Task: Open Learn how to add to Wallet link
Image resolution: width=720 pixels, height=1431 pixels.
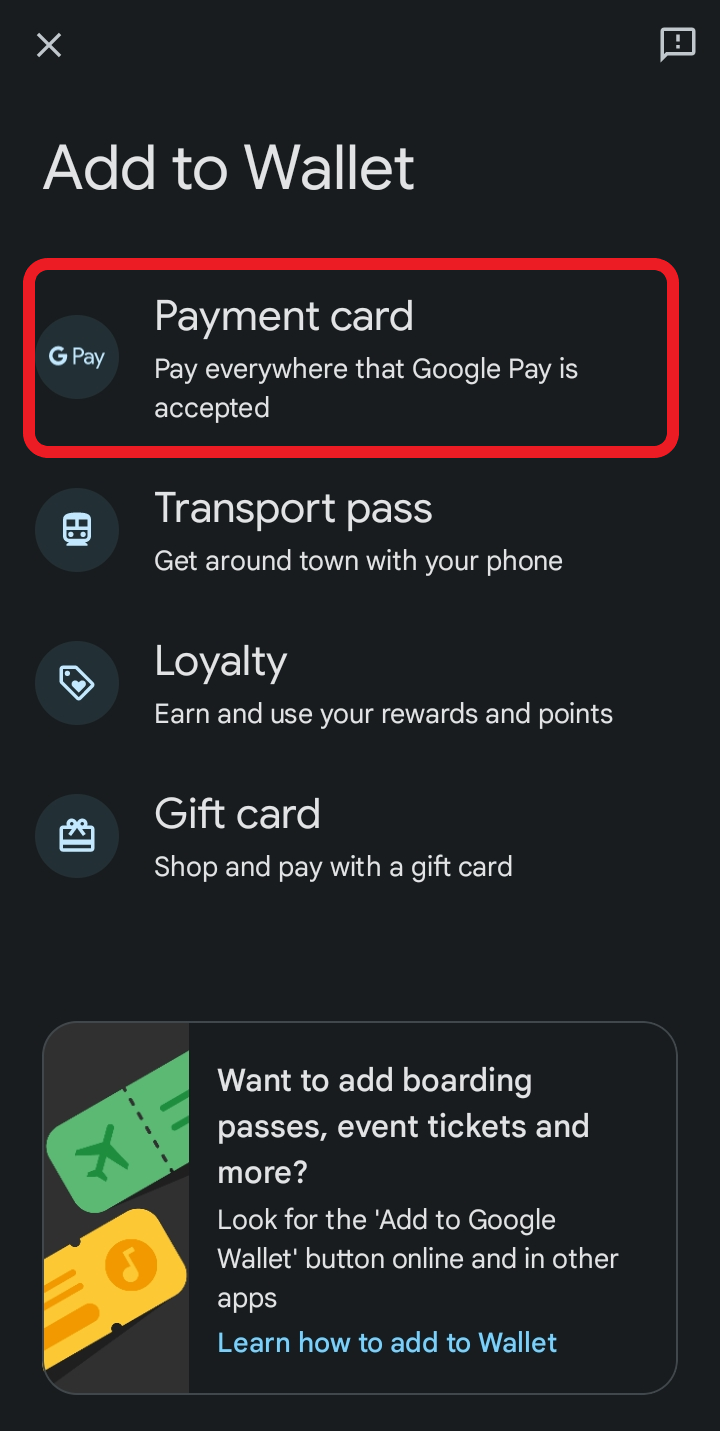Action: [387, 1342]
